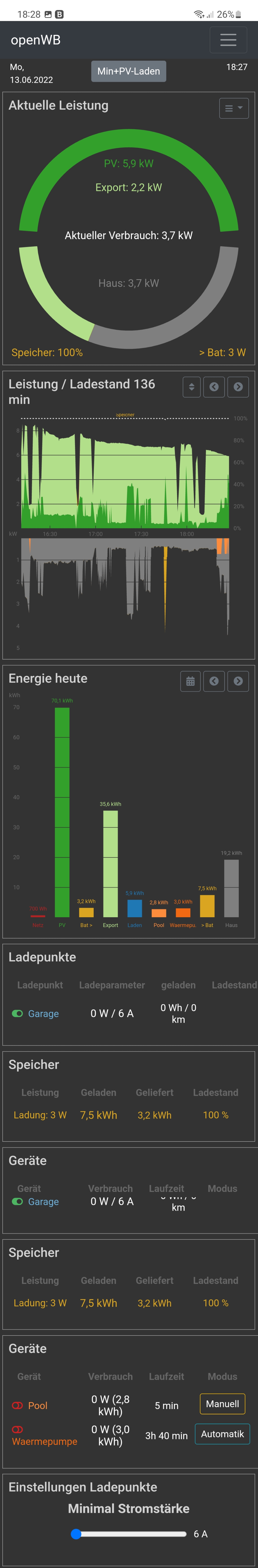Show next day in Energie heute
This screenshot has height=1568, width=258.
(238, 681)
